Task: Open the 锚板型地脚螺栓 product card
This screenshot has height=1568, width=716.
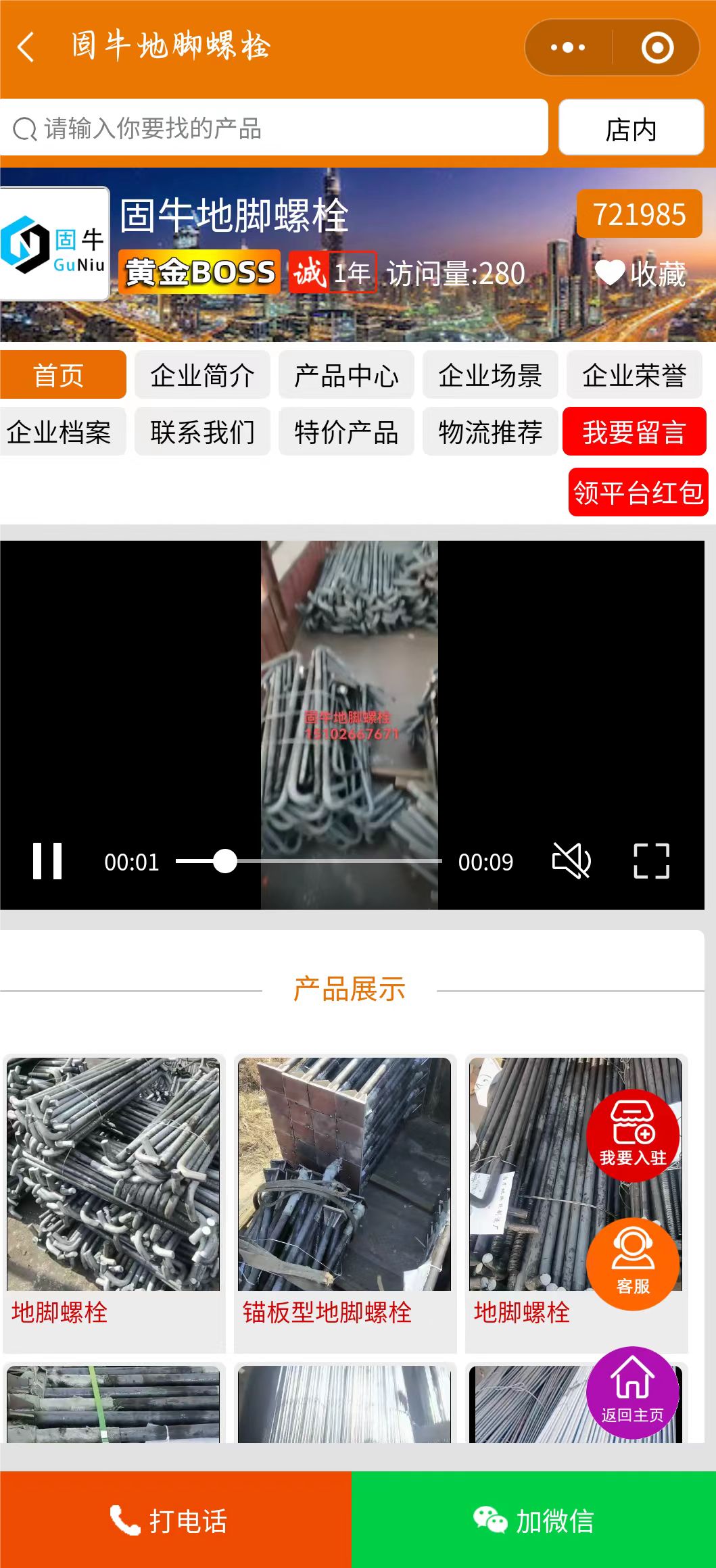Action: point(345,1203)
